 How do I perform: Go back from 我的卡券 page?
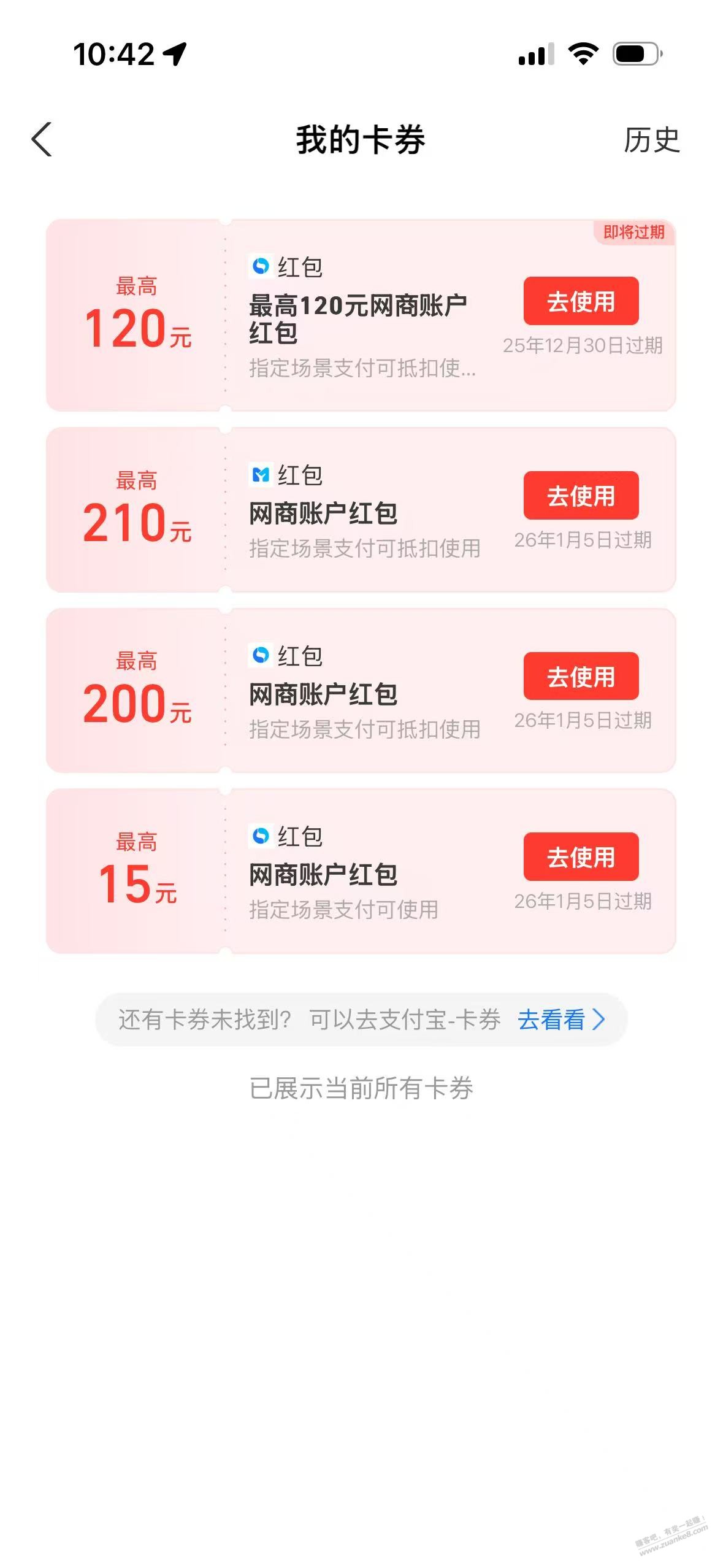[x=42, y=140]
